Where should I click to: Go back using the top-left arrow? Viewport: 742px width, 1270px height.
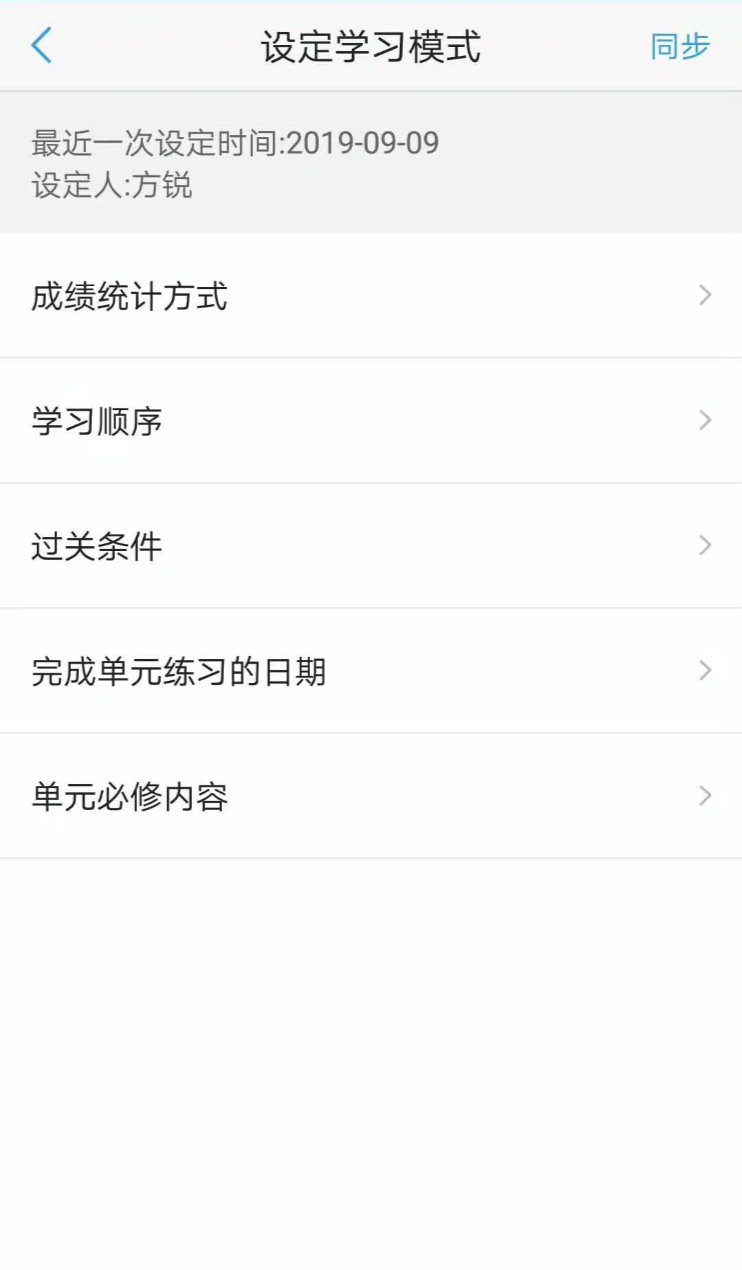pyautogui.click(x=41, y=46)
